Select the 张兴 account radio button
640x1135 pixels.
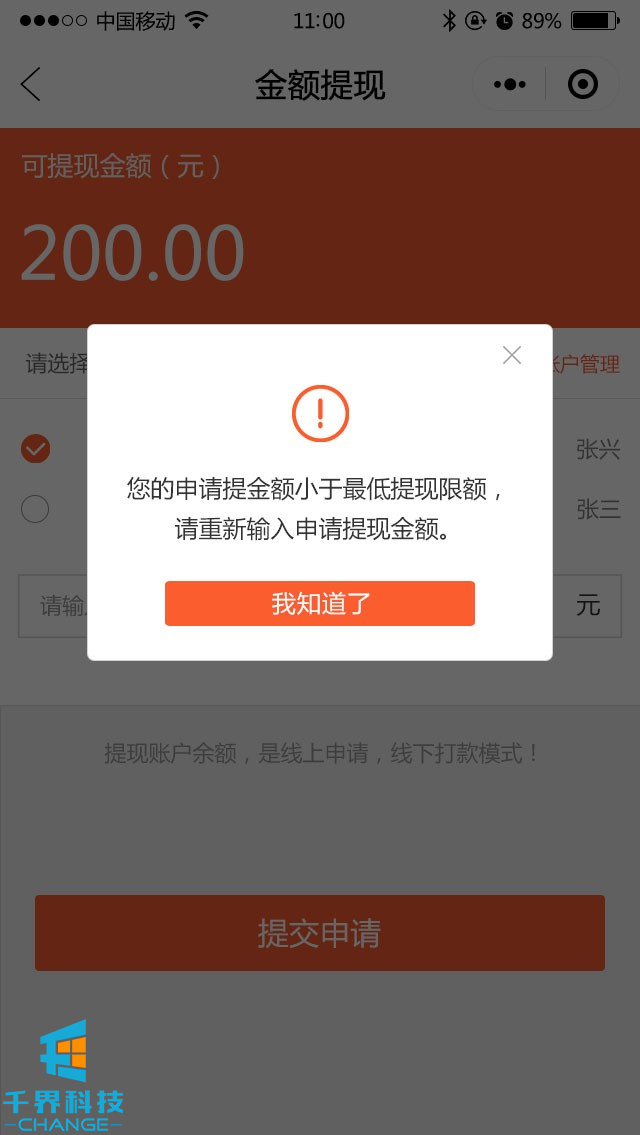(35, 449)
